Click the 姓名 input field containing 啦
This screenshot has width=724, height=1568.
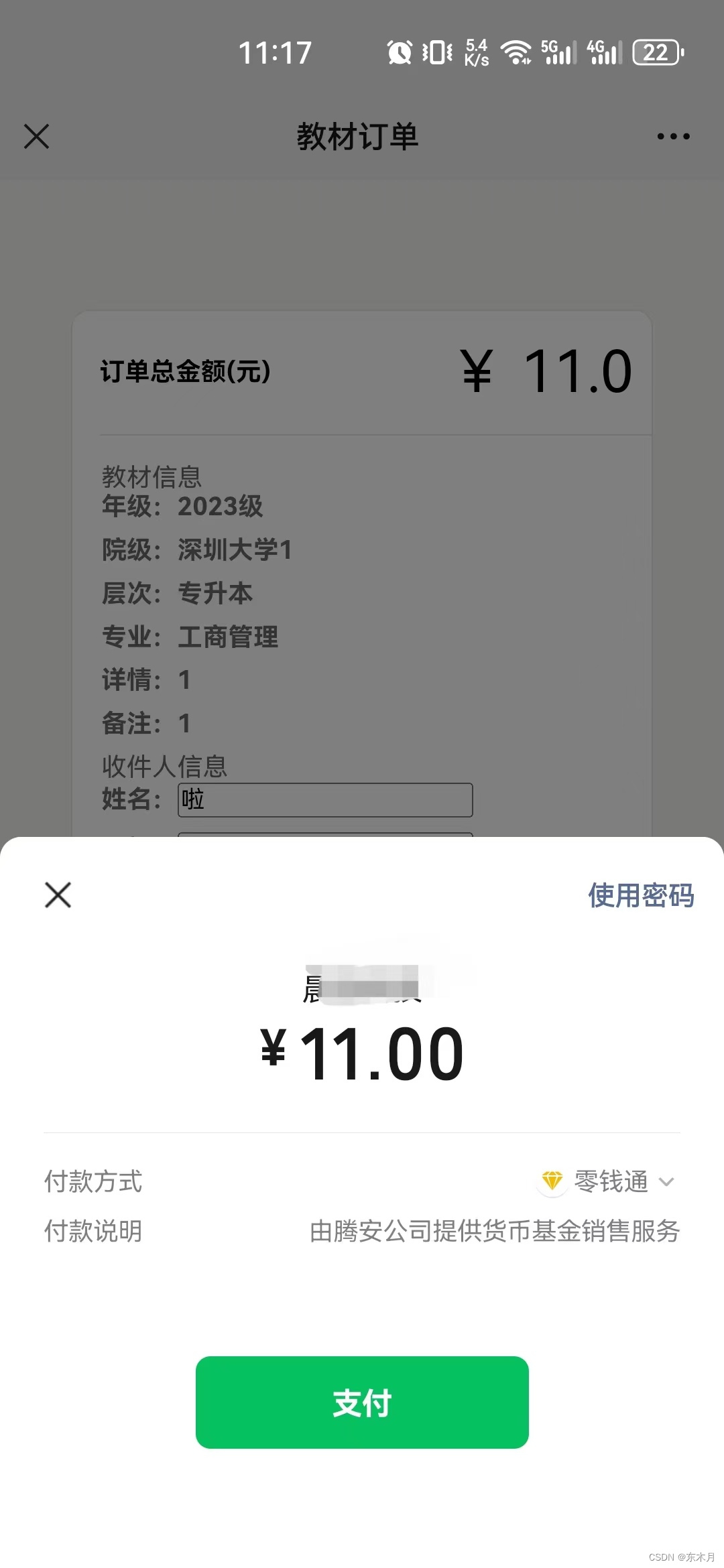324,799
